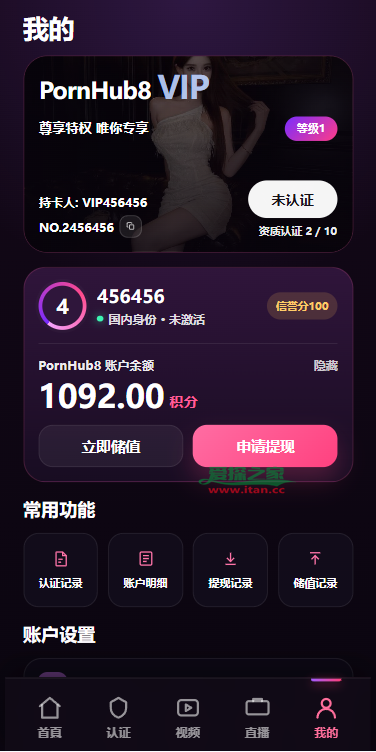View 储值记录
The height and width of the screenshot is (752, 376).
pyautogui.click(x=316, y=570)
